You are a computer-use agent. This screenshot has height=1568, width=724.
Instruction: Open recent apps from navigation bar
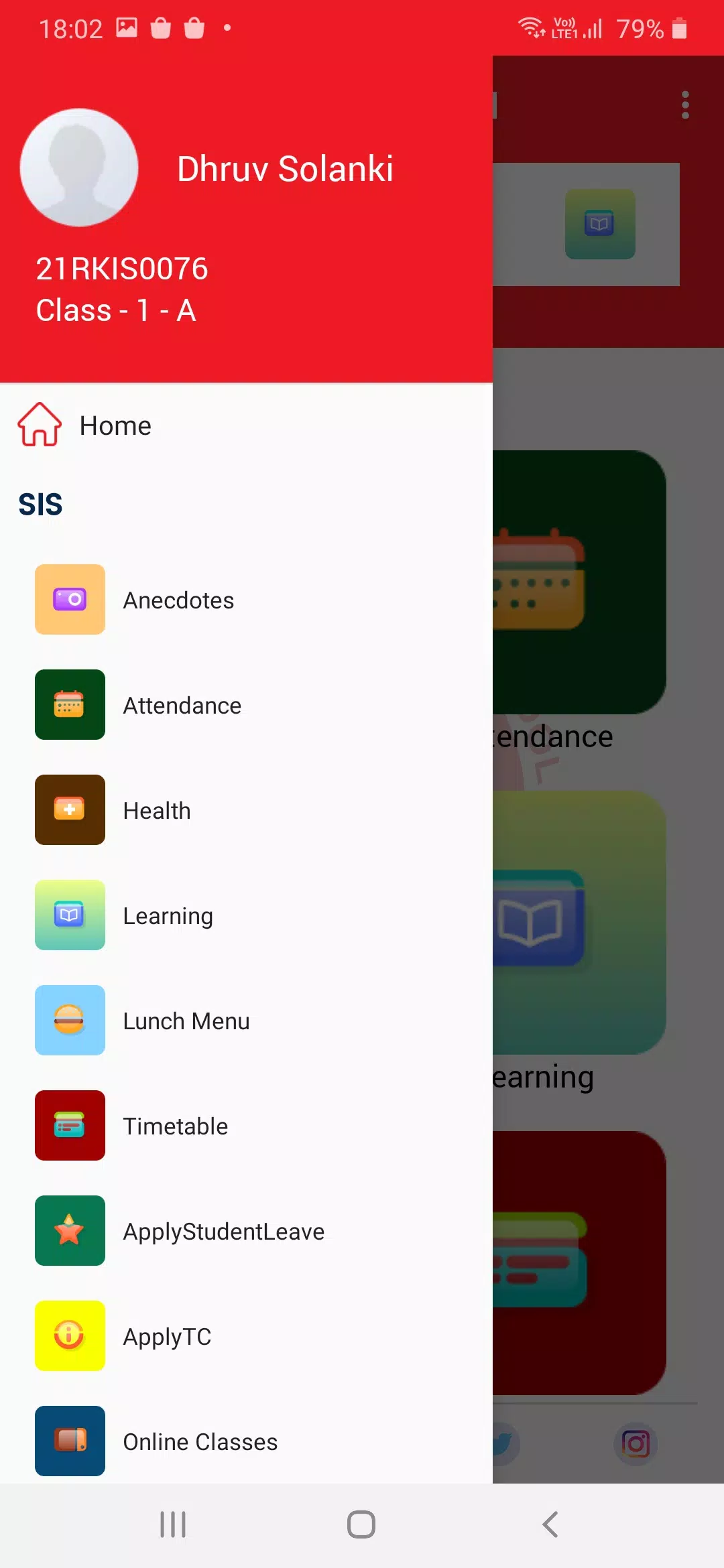[x=173, y=1524]
